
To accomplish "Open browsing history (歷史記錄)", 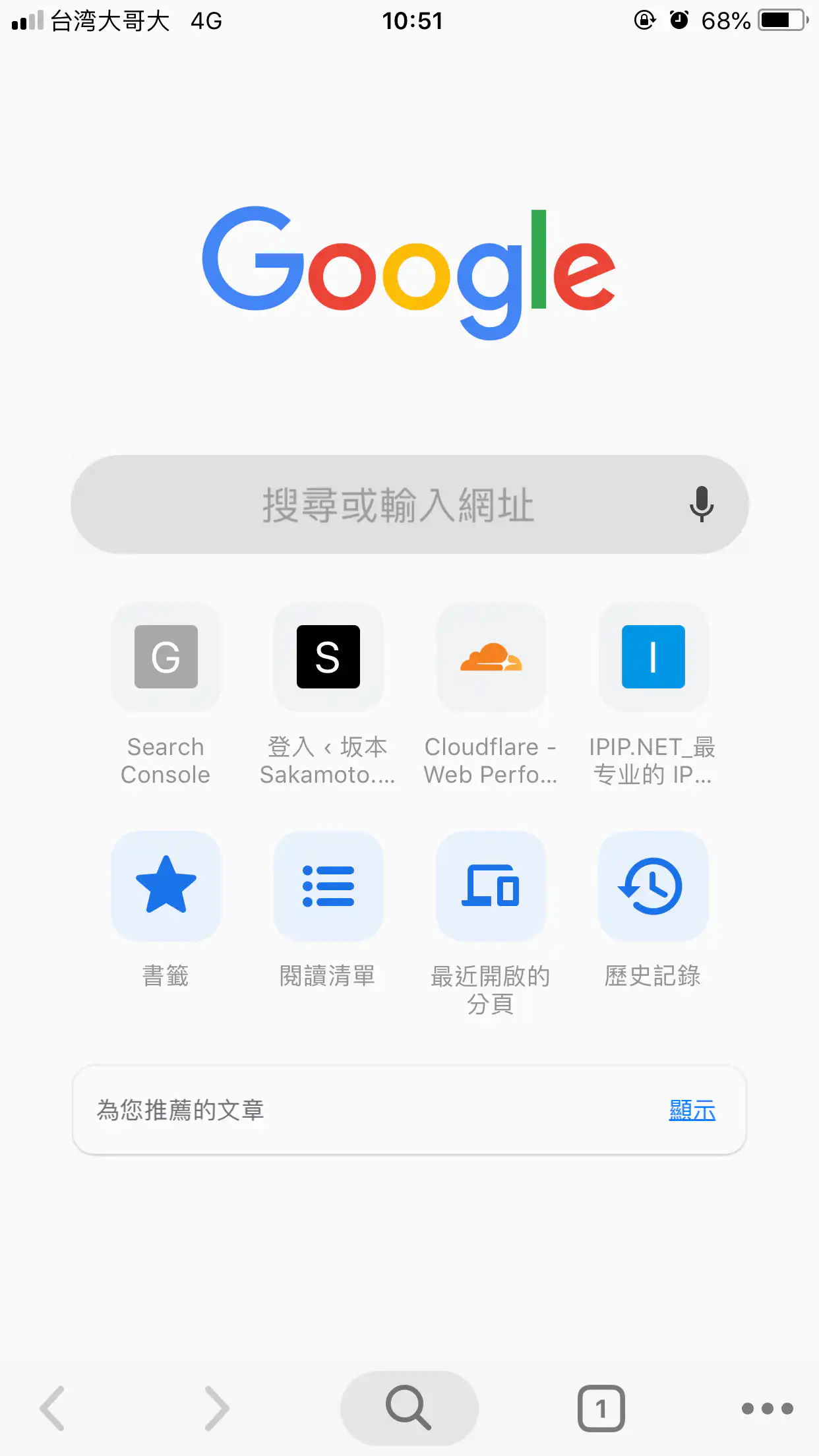I will click(x=653, y=886).
